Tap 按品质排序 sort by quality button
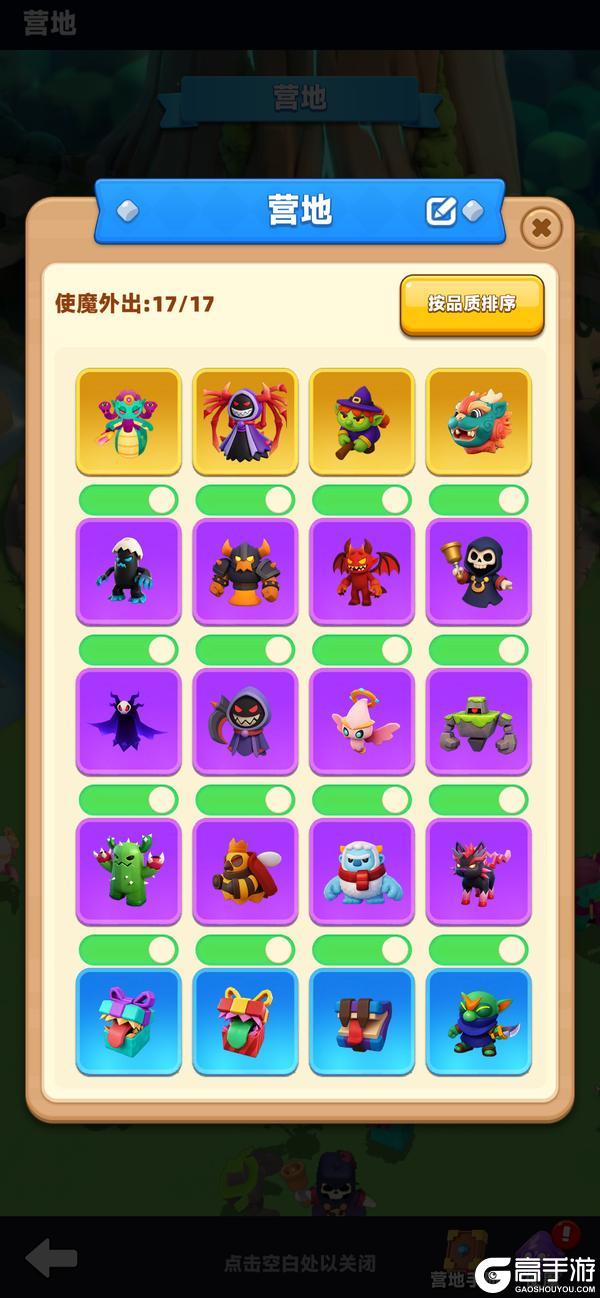The height and width of the screenshot is (1298, 600). [472, 304]
